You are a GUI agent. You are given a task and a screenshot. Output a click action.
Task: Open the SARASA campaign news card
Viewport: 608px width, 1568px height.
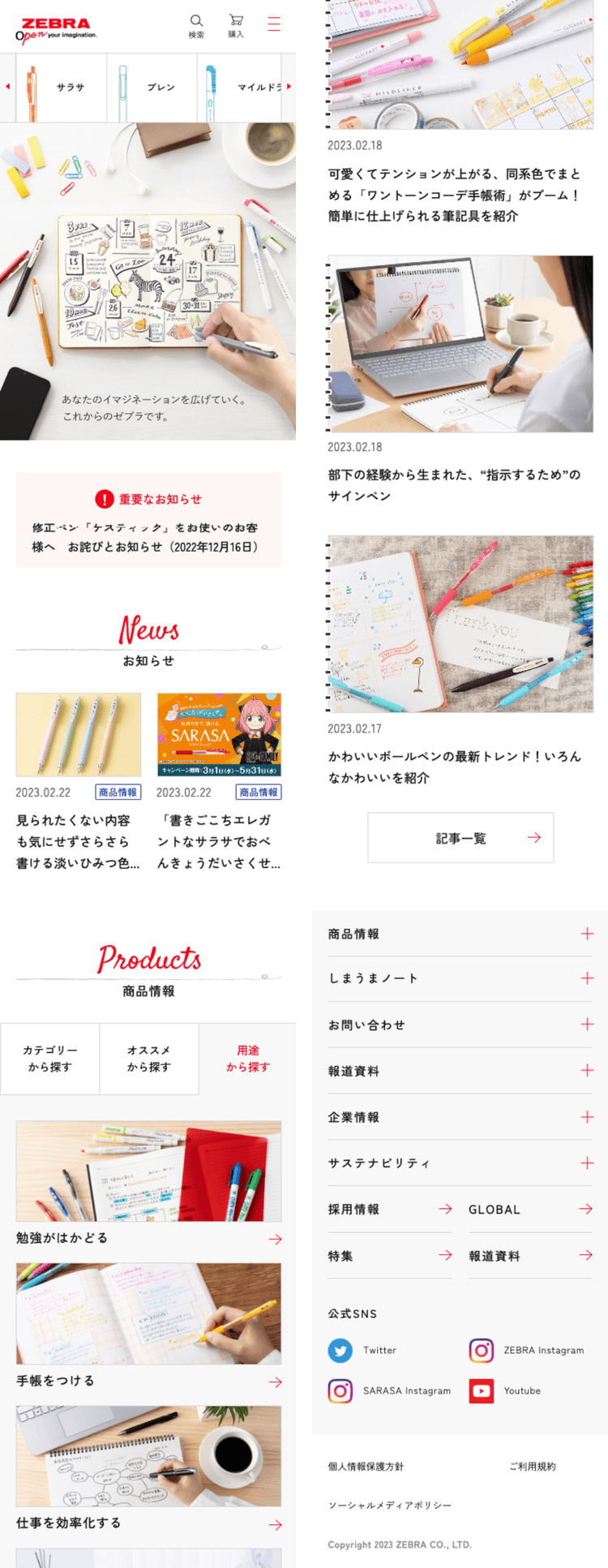[x=219, y=780]
